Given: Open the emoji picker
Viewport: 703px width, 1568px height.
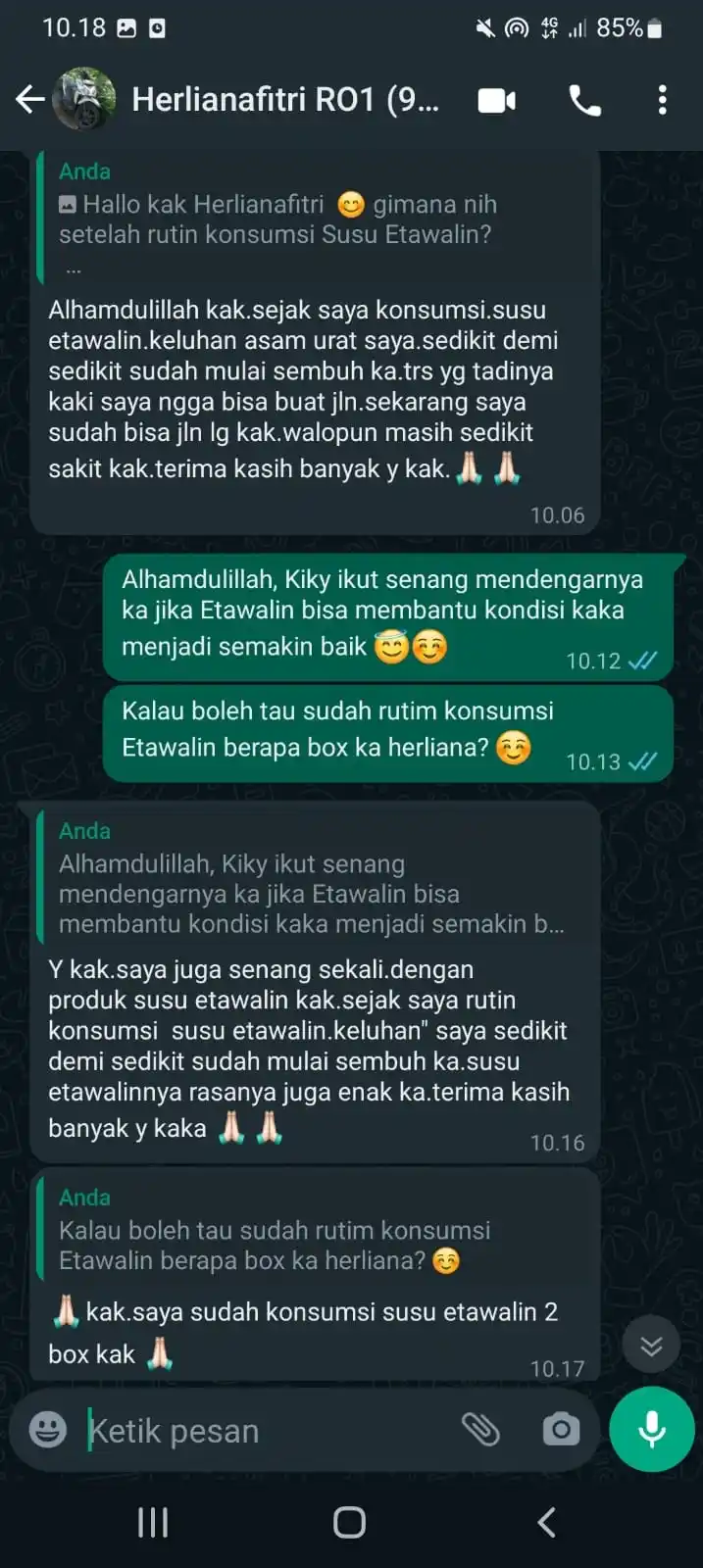Looking at the screenshot, I should pyautogui.click(x=47, y=1430).
